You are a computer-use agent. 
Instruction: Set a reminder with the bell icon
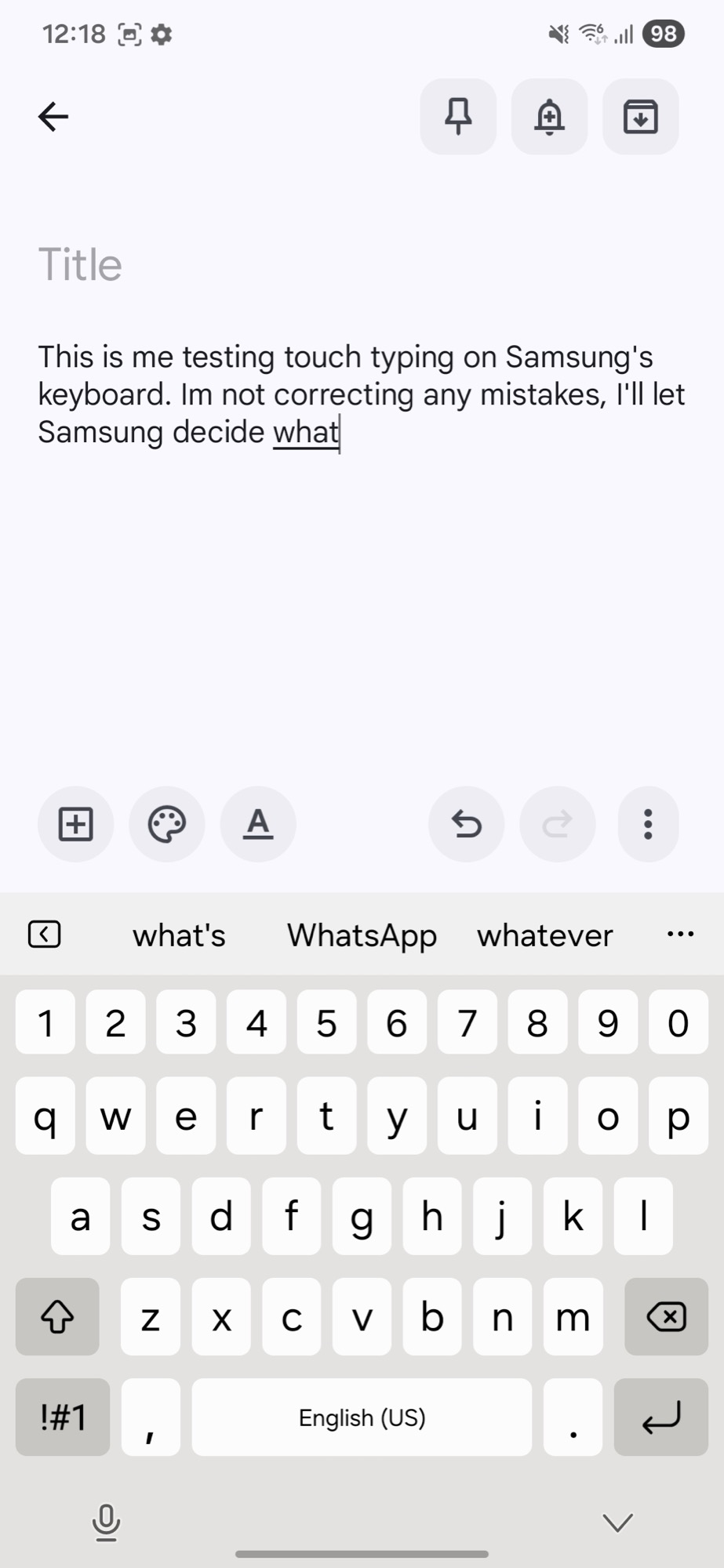click(x=549, y=117)
